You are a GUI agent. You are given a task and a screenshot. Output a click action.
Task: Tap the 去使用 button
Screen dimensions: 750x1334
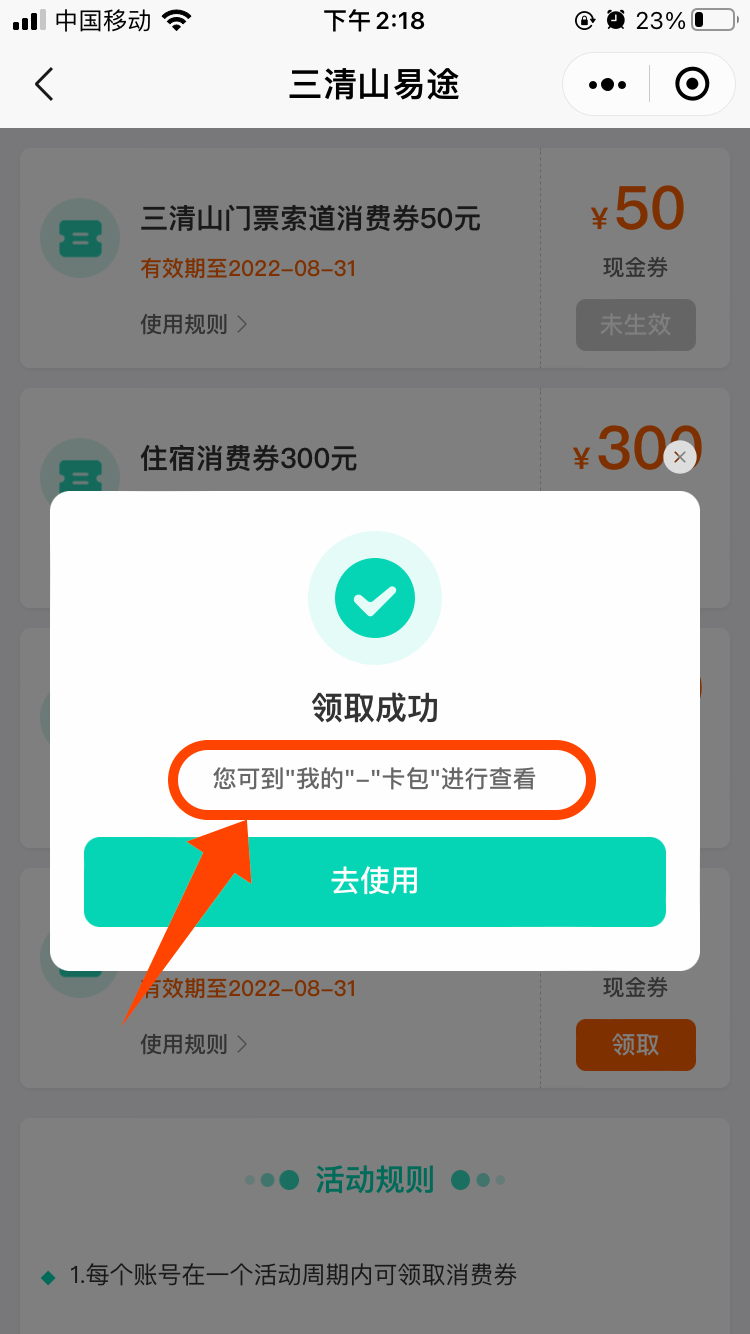374,881
